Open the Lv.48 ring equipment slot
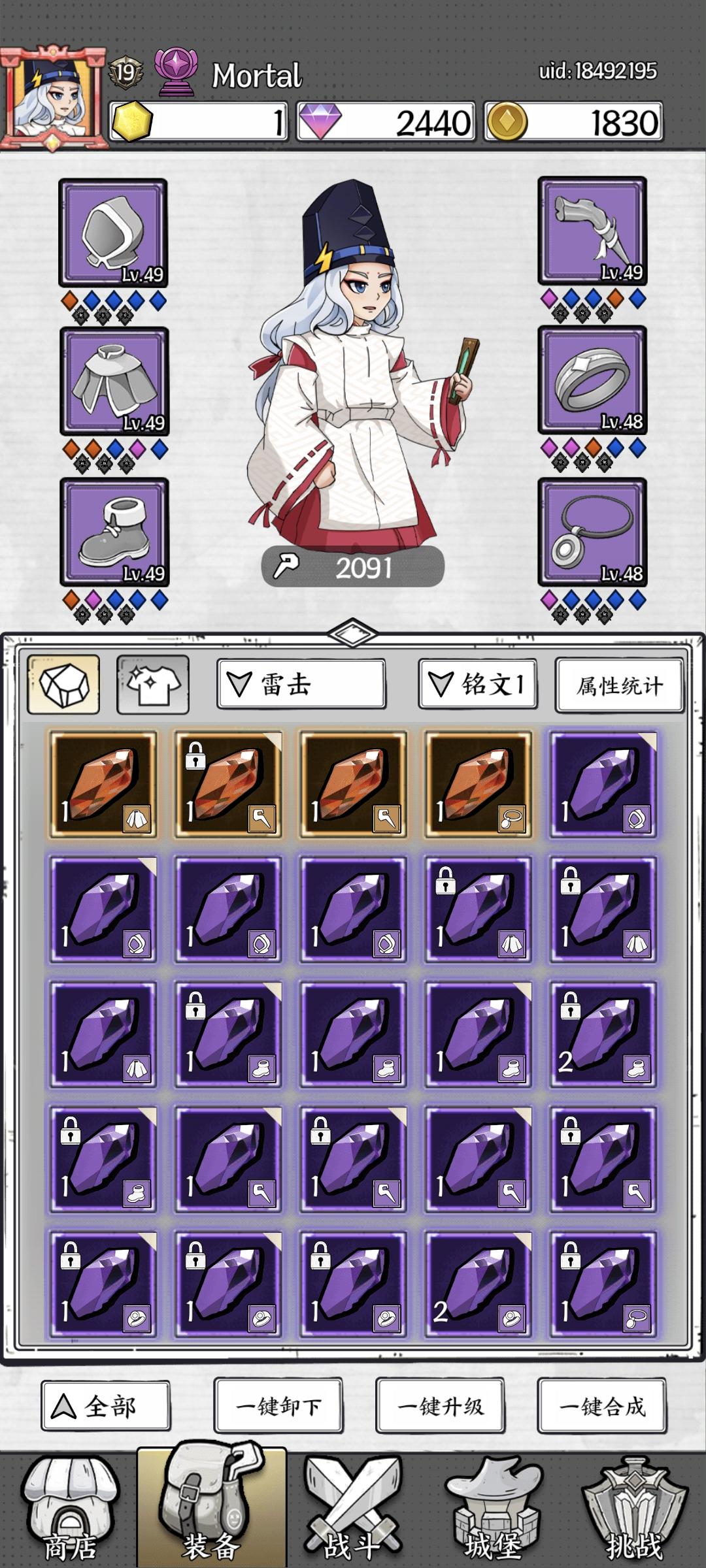 (592, 382)
